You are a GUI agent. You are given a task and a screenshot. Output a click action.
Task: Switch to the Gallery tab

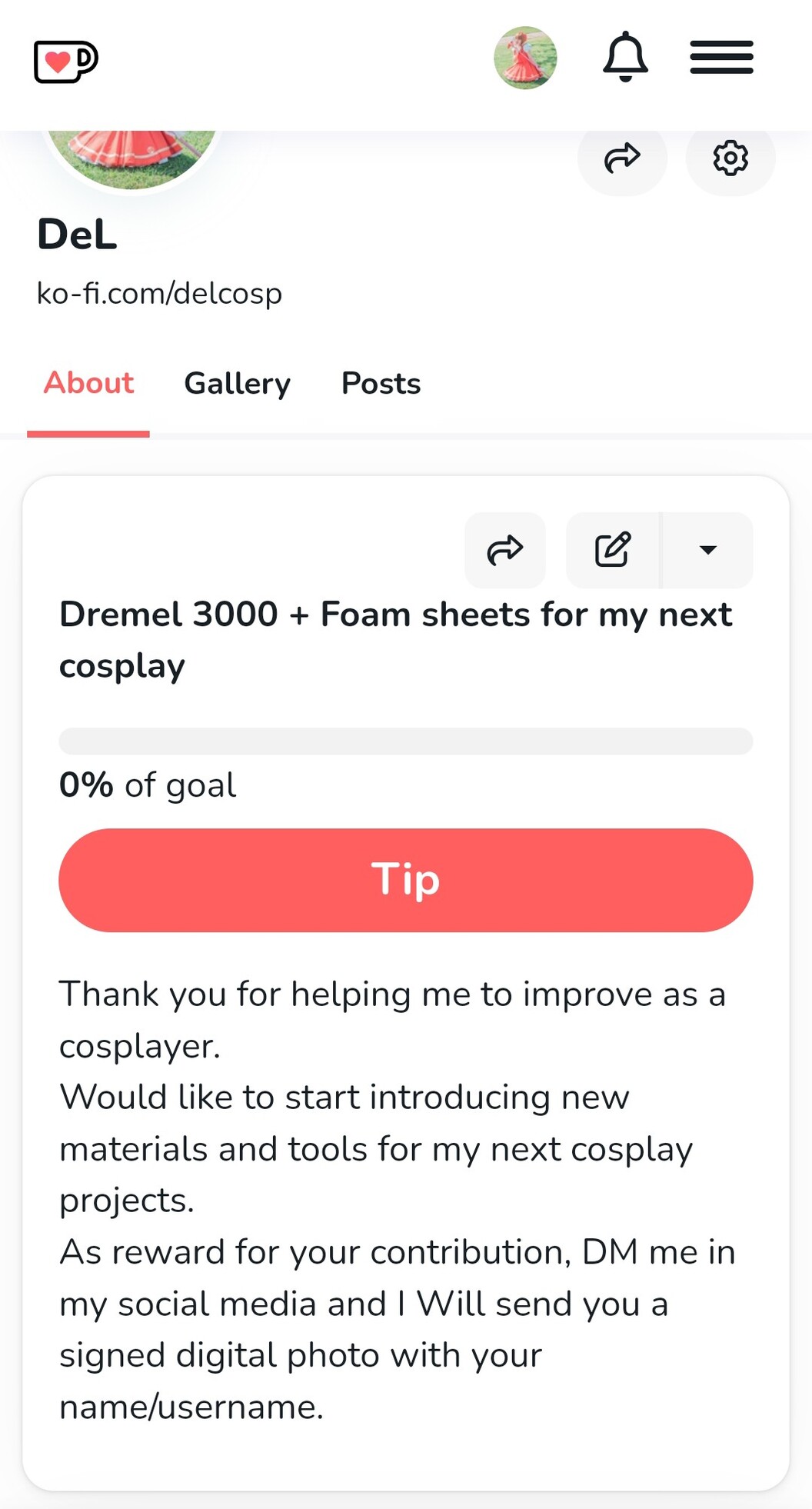238,383
